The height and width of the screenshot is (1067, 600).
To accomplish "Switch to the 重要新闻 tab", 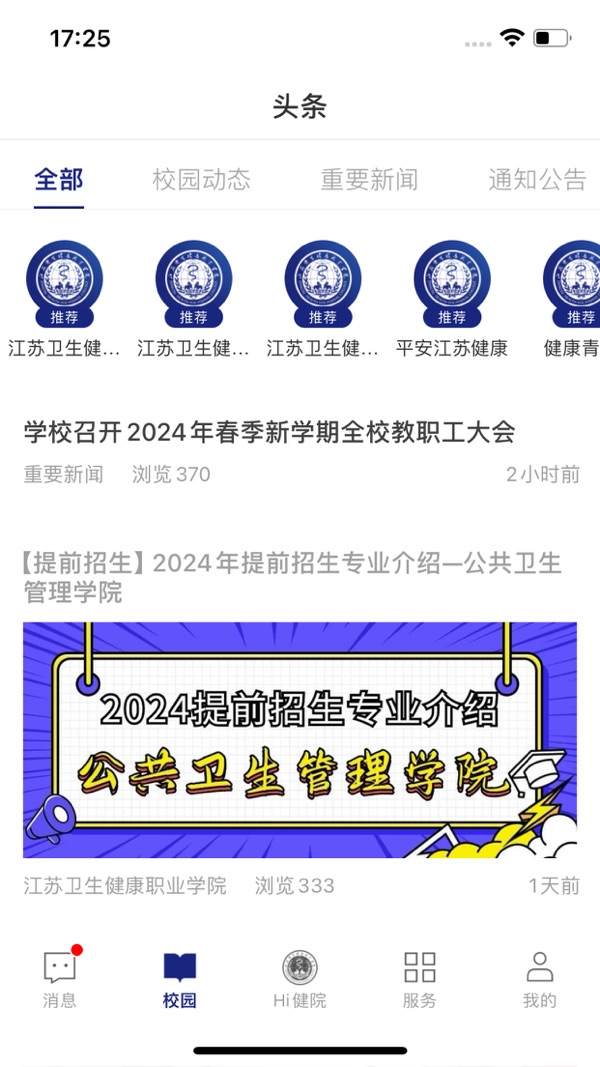I will click(x=369, y=180).
